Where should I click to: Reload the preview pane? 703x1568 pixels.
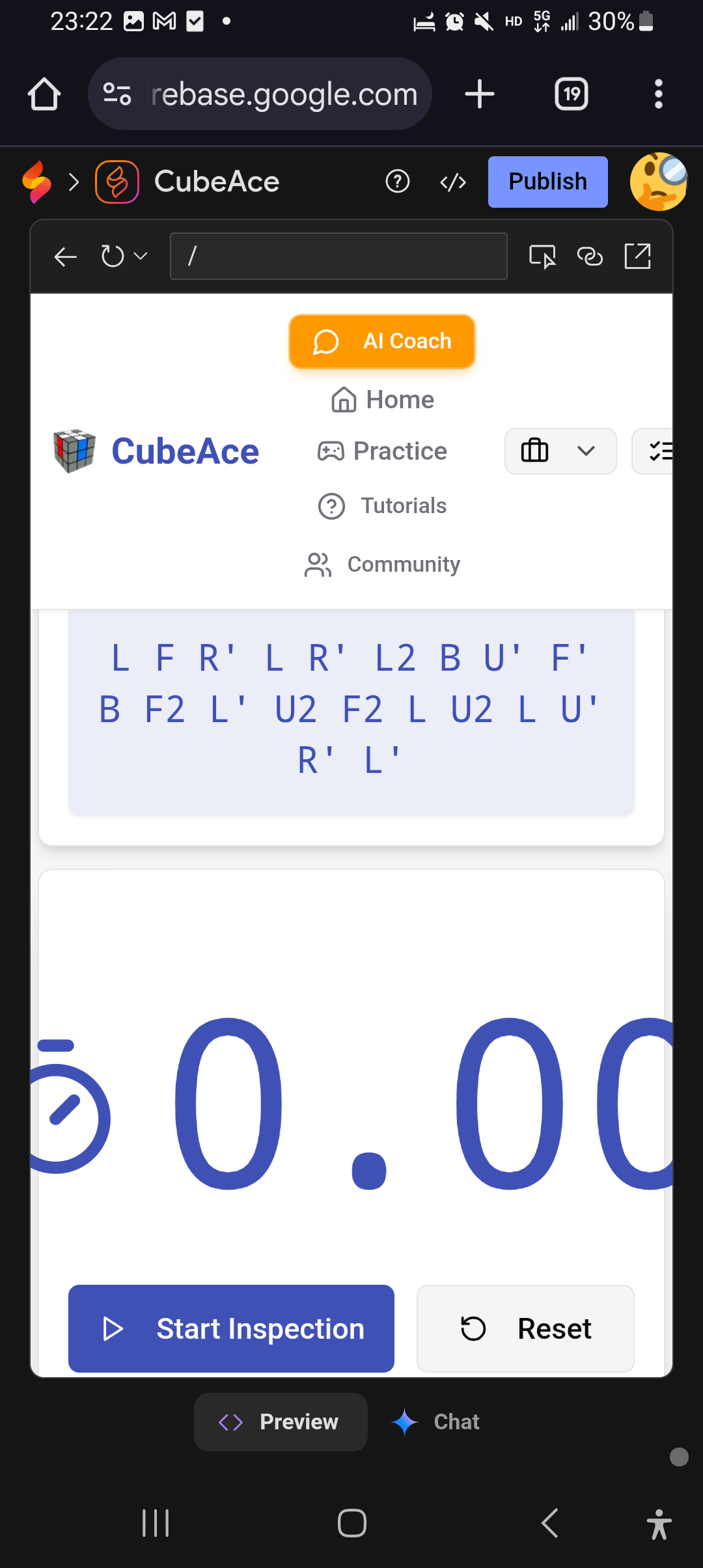coord(113,257)
